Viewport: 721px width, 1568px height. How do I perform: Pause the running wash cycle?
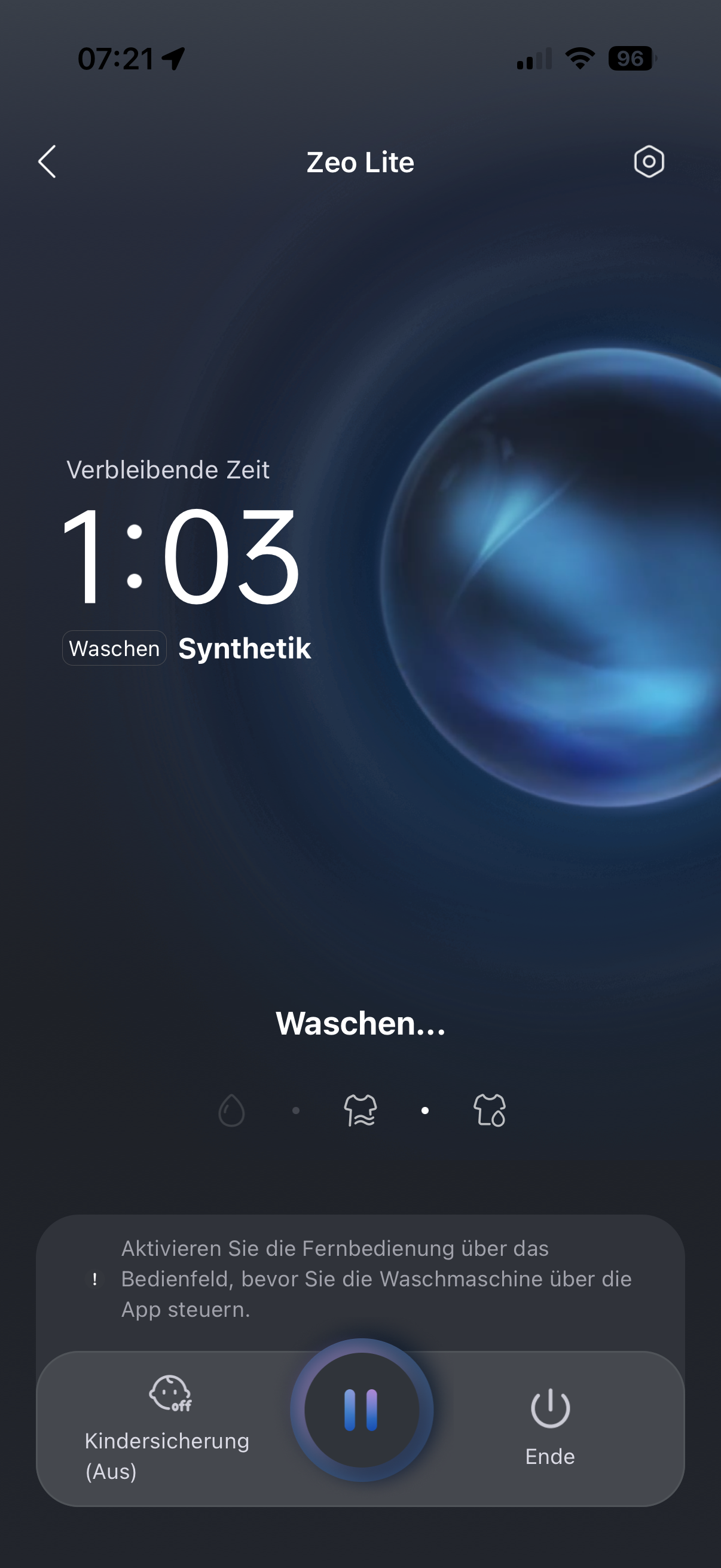[362, 1410]
